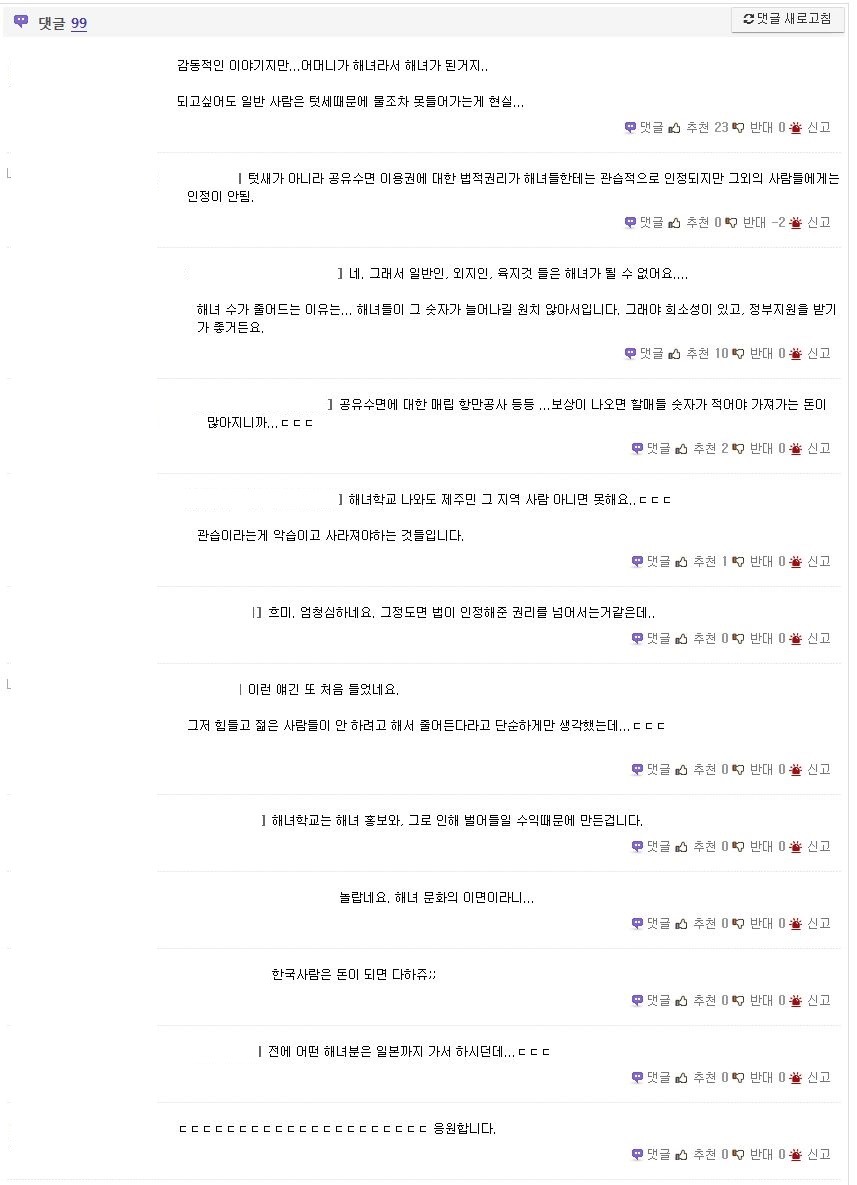
Task: Click the refresh icon inside the 댓글 새로고침 button
Action: 749,18
